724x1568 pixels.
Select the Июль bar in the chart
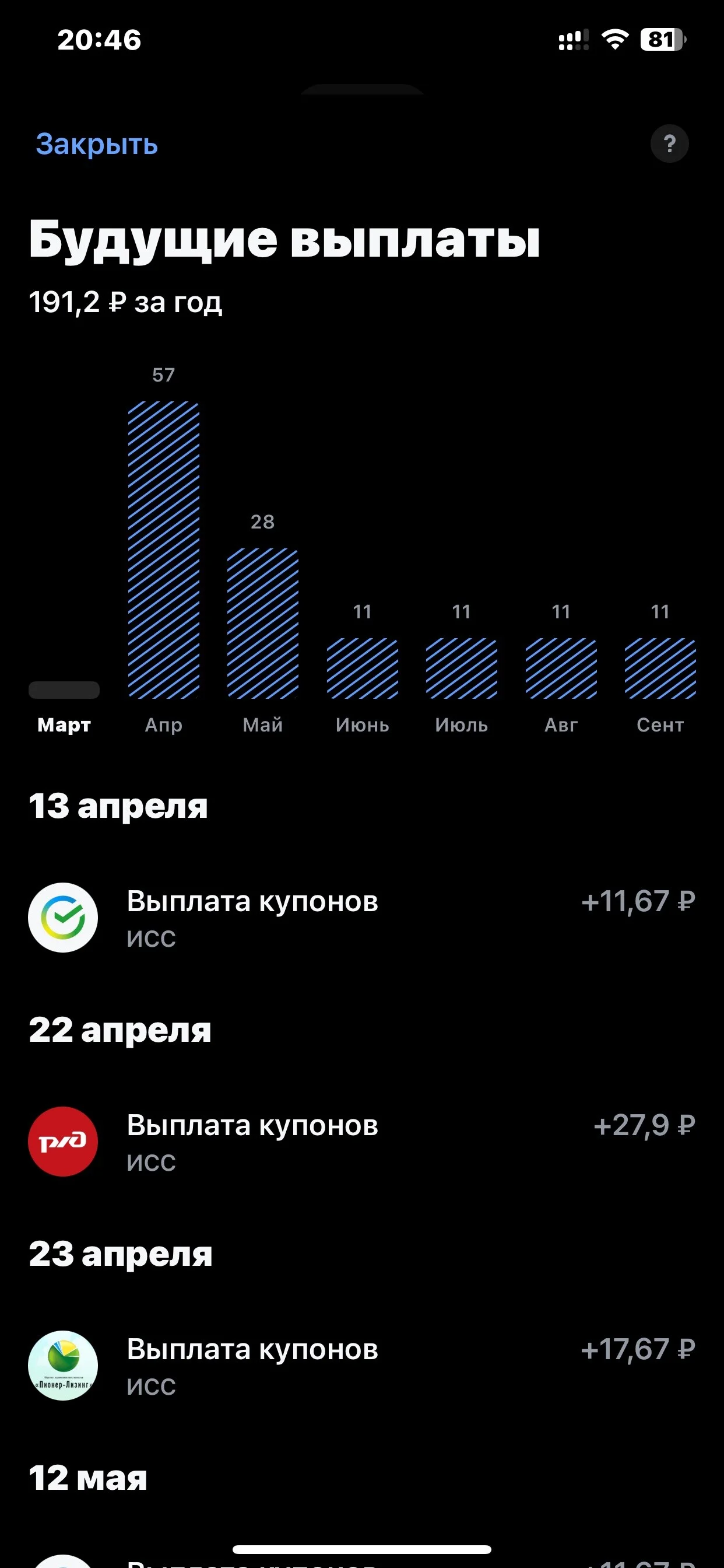[461, 668]
